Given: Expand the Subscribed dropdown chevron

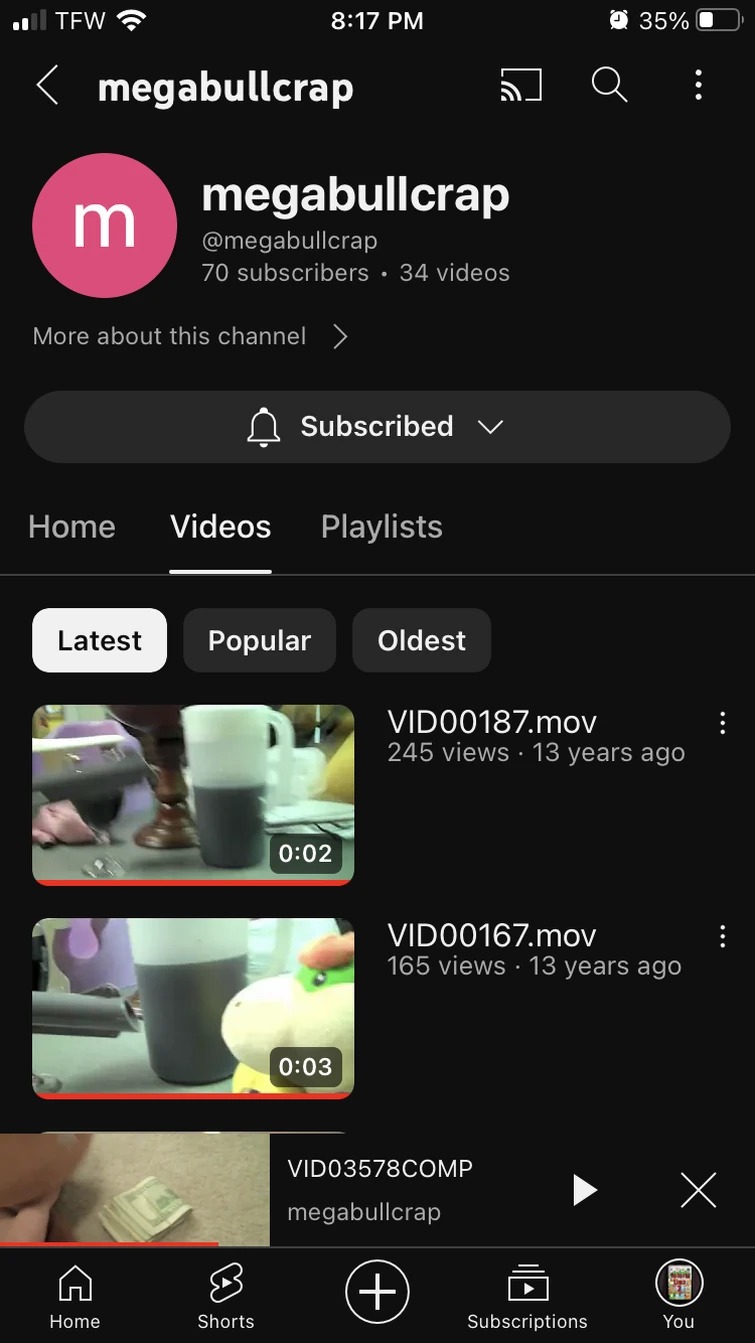Looking at the screenshot, I should [x=490, y=426].
